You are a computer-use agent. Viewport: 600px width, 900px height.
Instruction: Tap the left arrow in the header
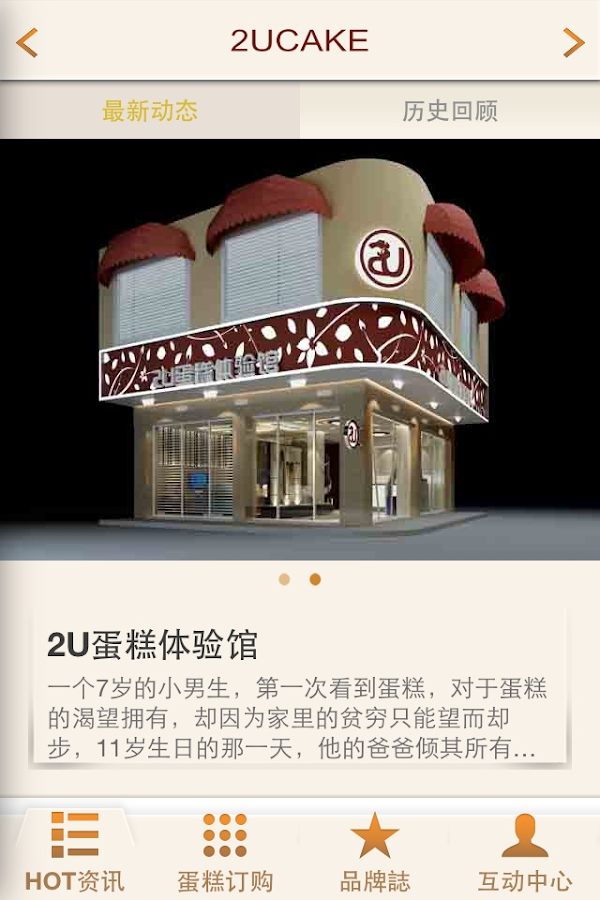coord(27,42)
